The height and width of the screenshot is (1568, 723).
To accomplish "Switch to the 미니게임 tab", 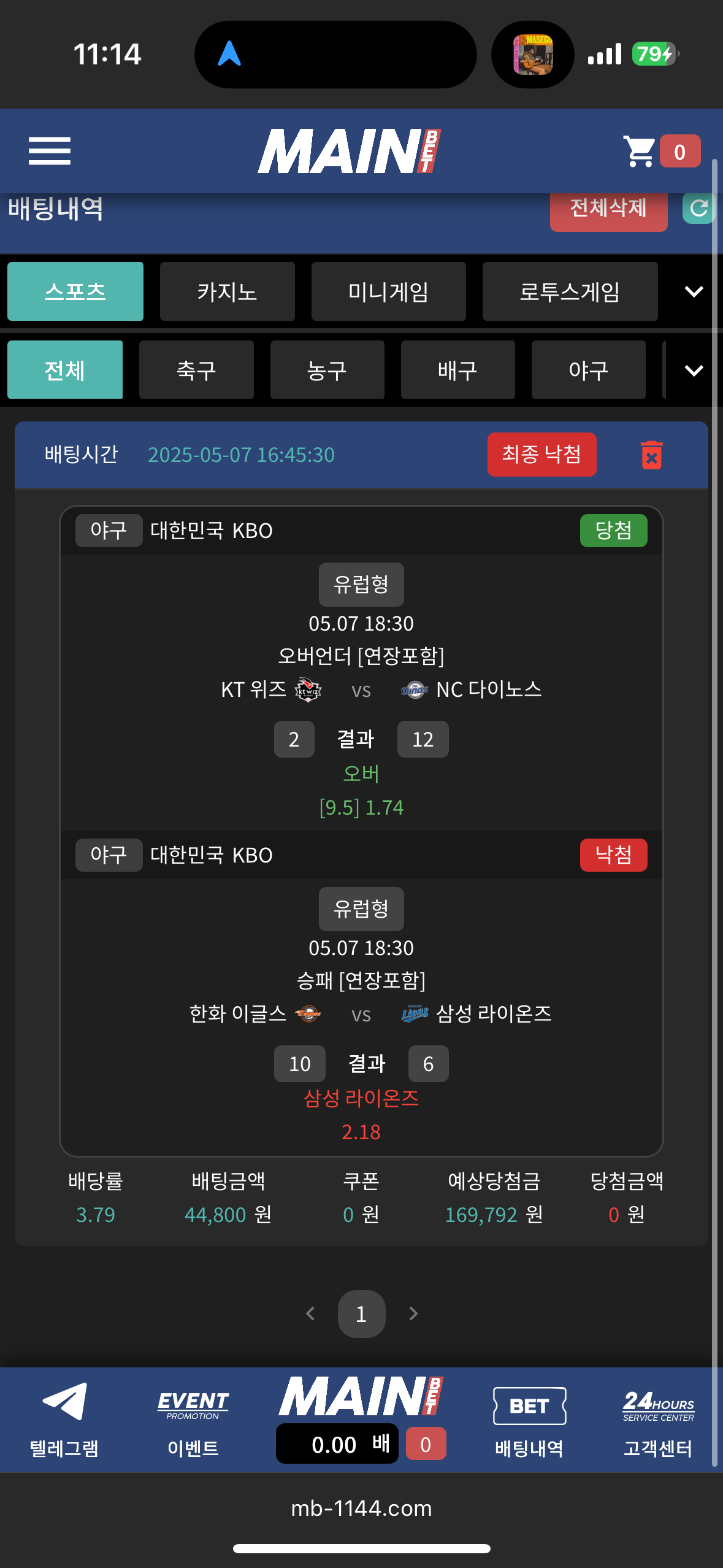I will [x=388, y=291].
